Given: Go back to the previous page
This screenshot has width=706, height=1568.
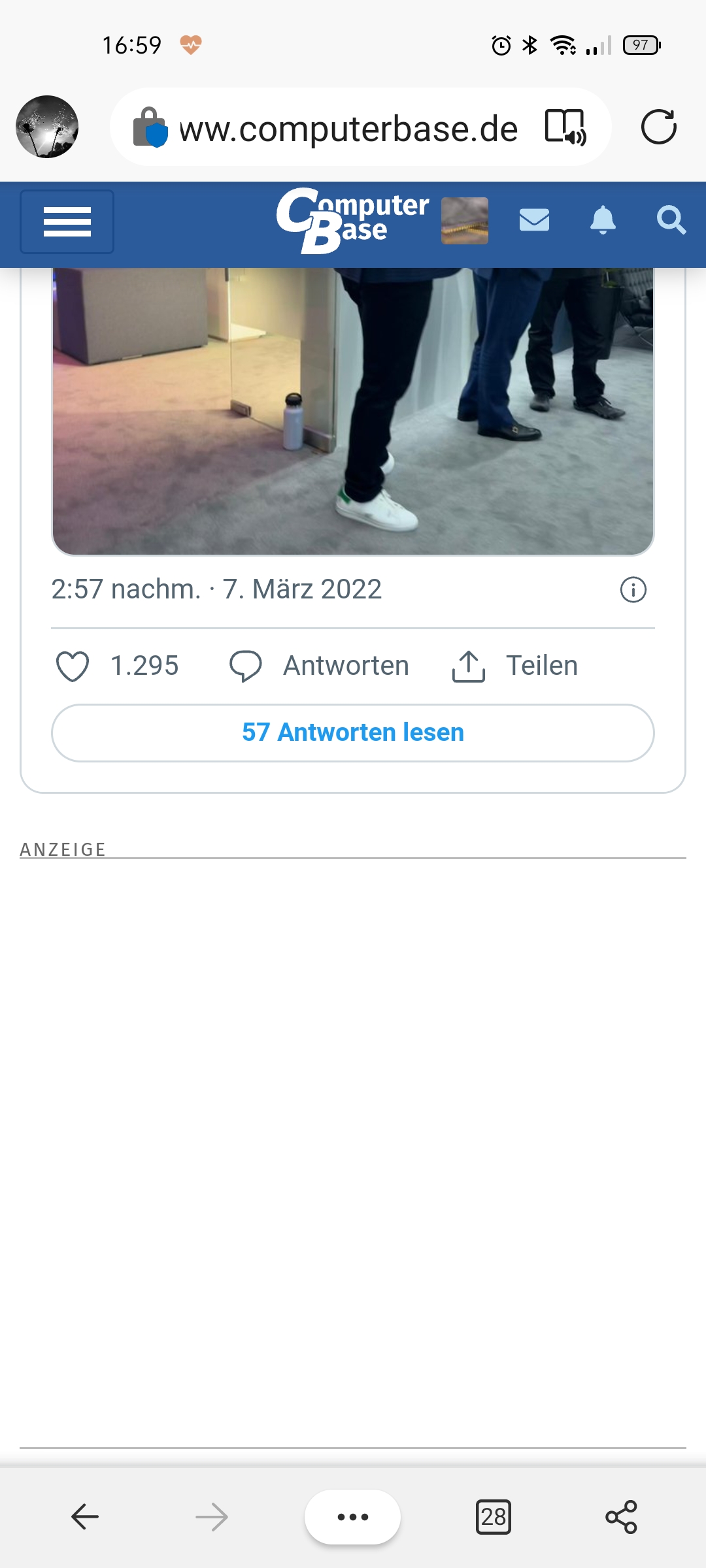Looking at the screenshot, I should point(85,1517).
